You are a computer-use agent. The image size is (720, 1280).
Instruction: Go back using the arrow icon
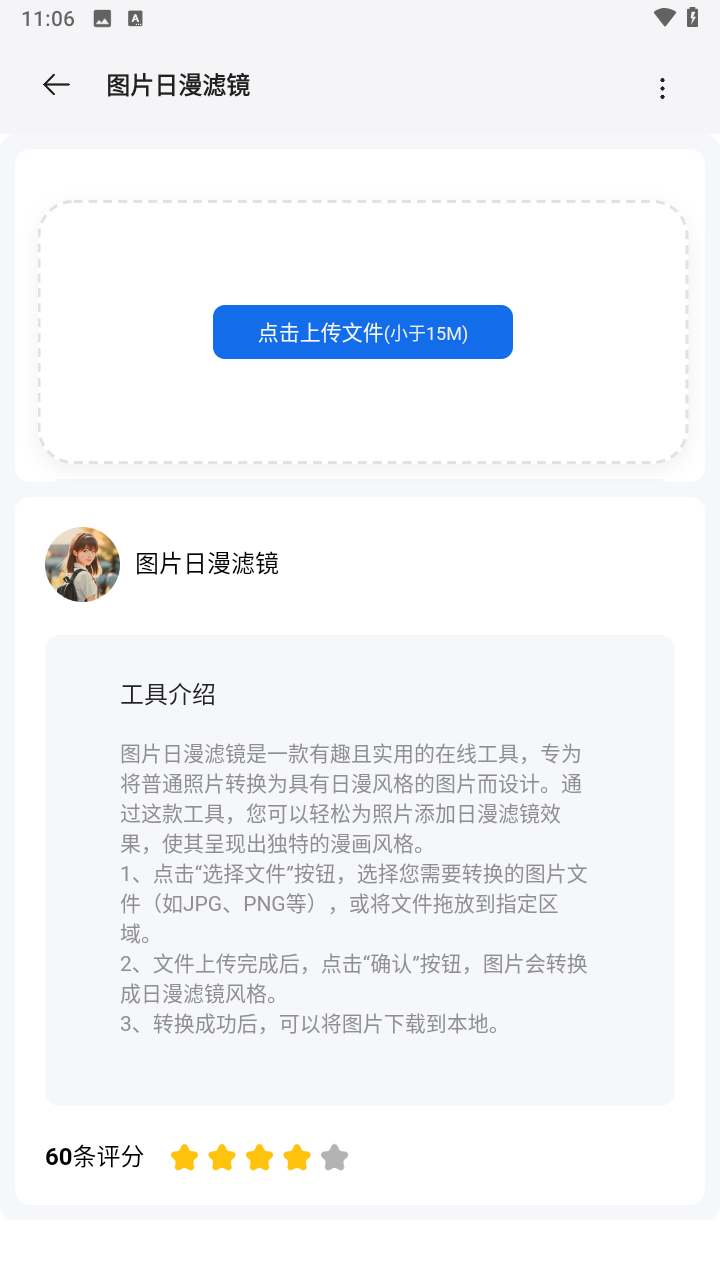click(56, 85)
